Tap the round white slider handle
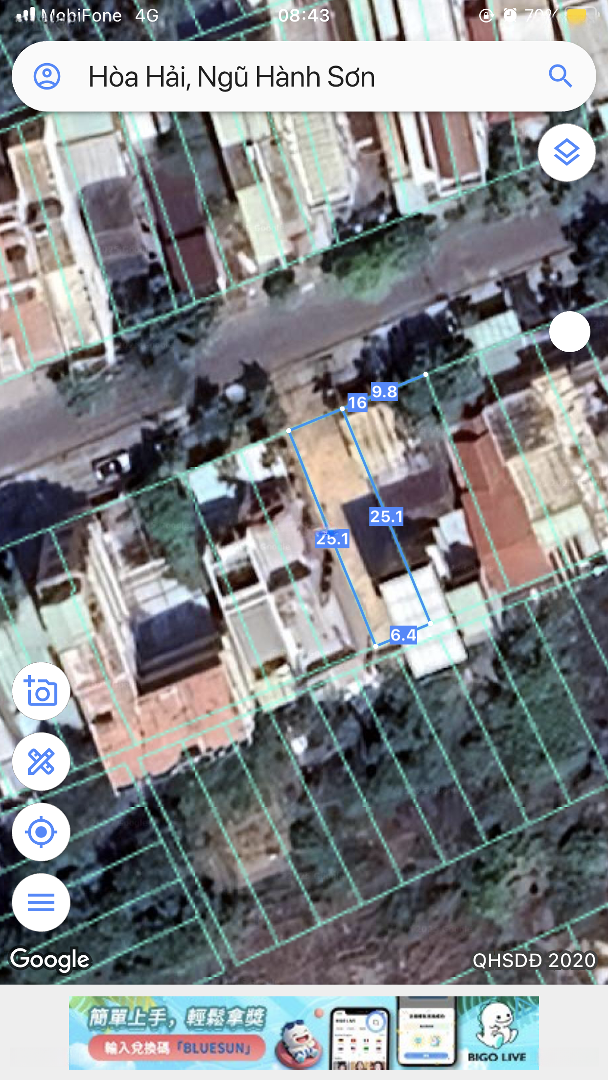Viewport: 608px width, 1080px height. click(570, 332)
